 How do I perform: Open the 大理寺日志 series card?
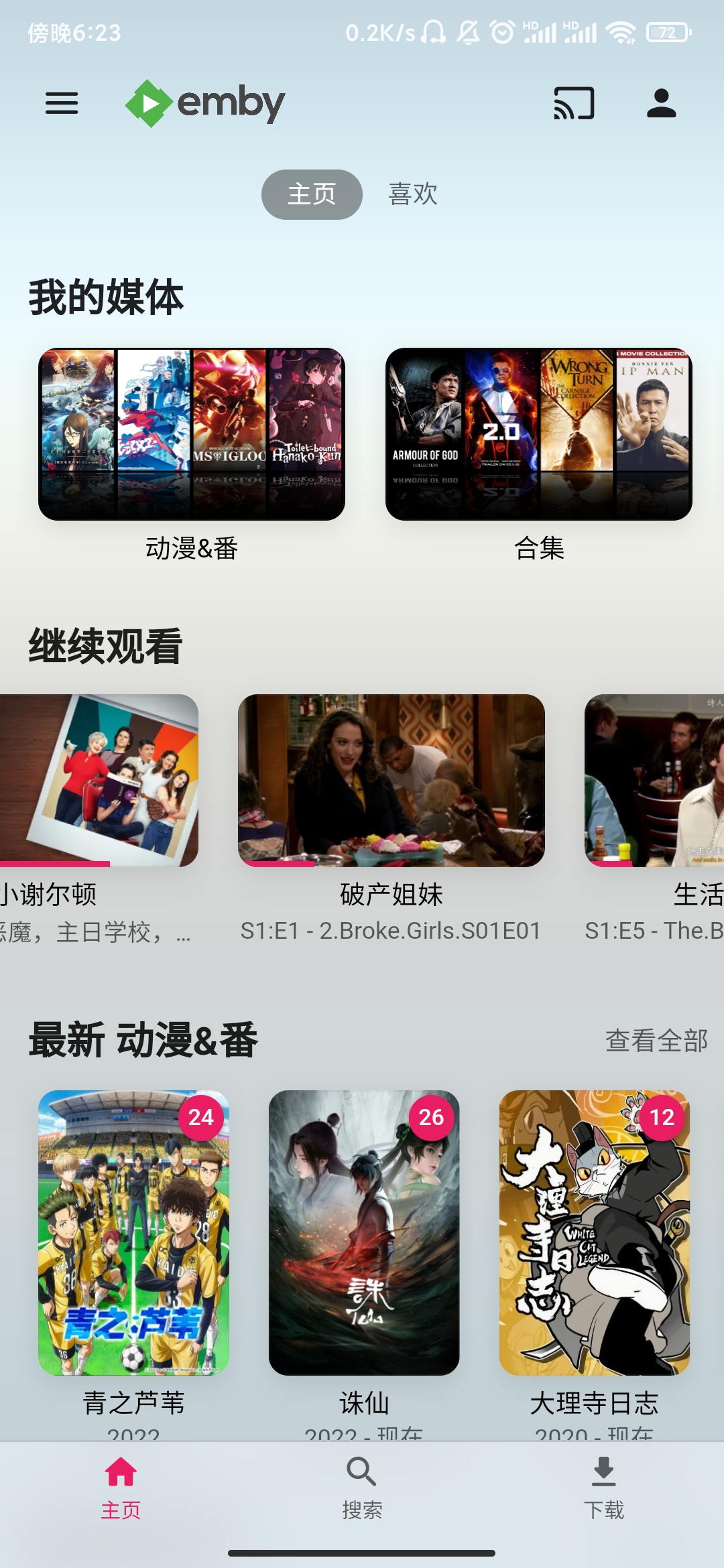click(x=595, y=1233)
